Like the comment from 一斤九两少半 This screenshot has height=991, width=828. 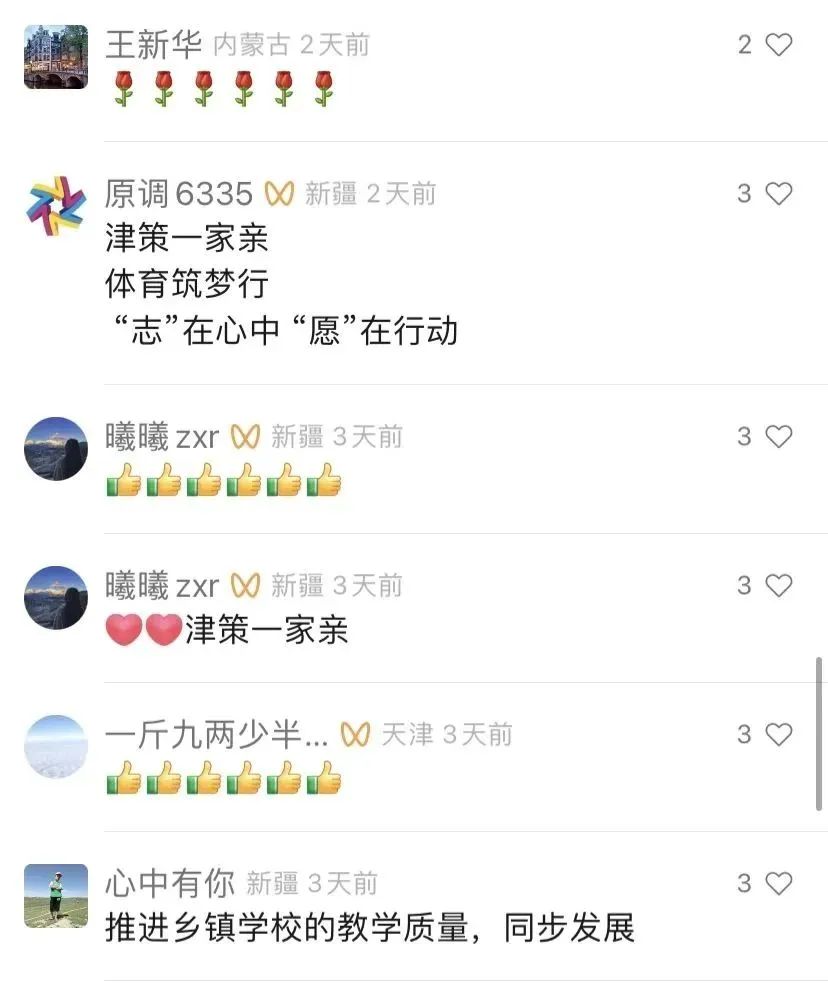[x=778, y=735]
